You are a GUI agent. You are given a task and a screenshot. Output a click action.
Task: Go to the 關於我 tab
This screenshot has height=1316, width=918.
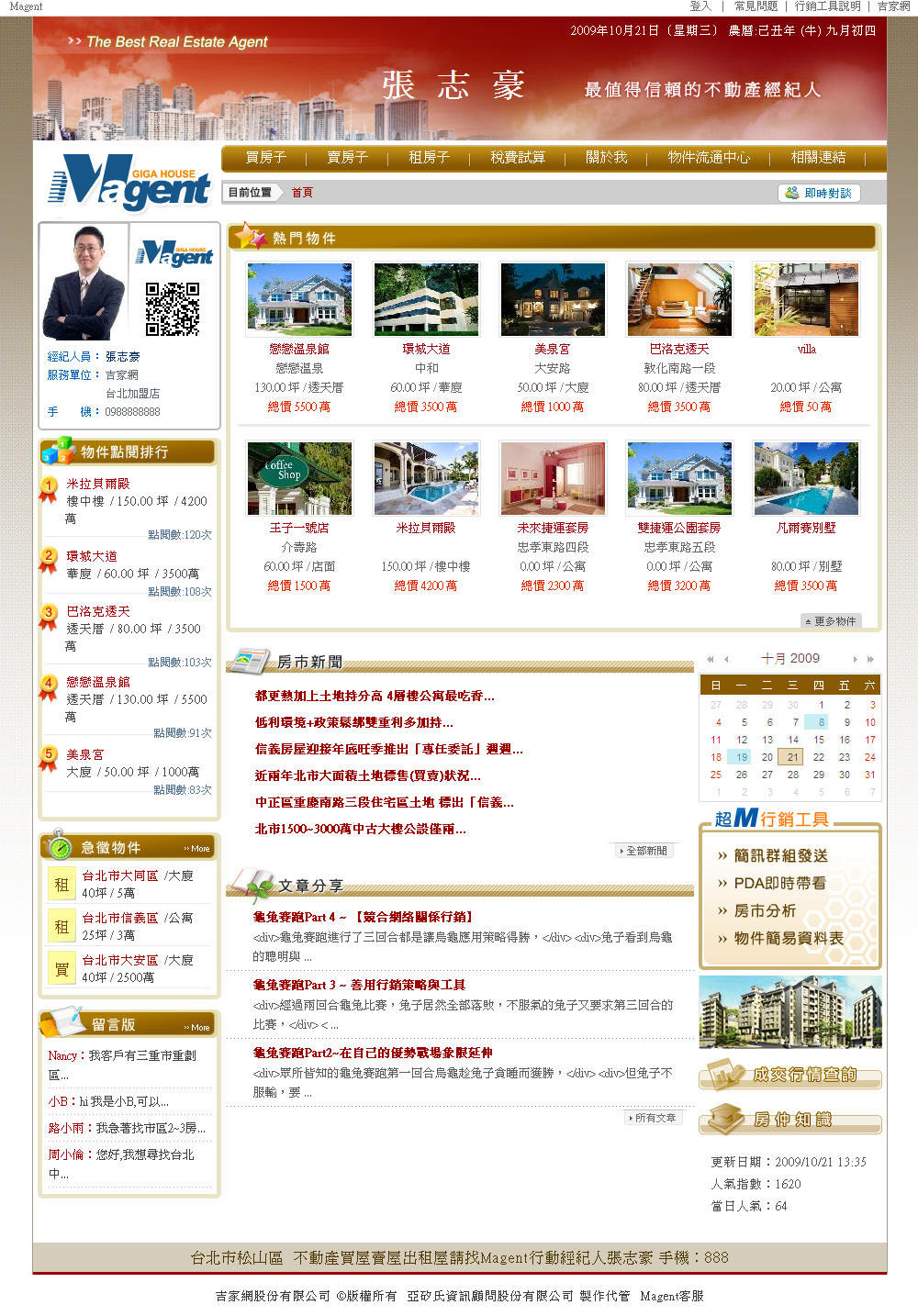click(606, 158)
